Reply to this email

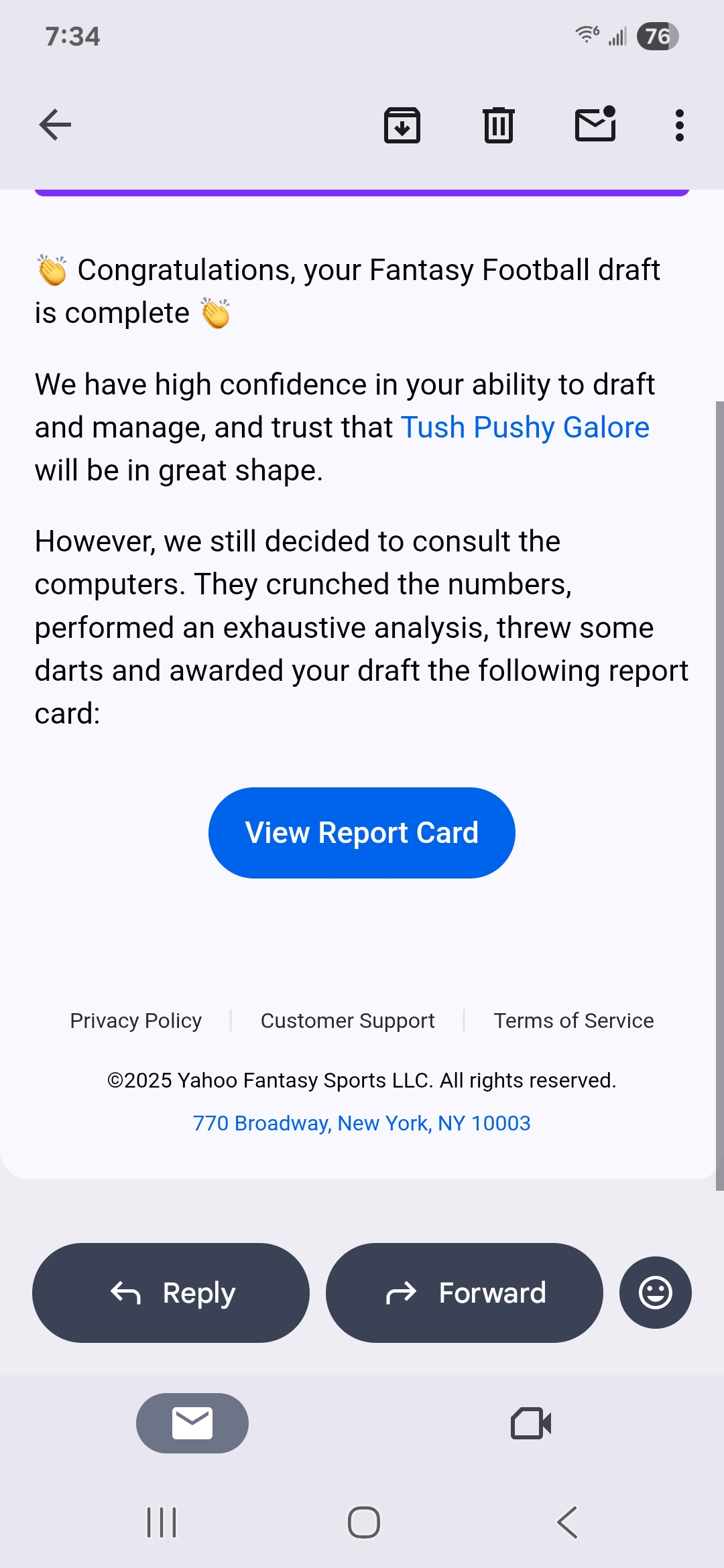tap(171, 1293)
